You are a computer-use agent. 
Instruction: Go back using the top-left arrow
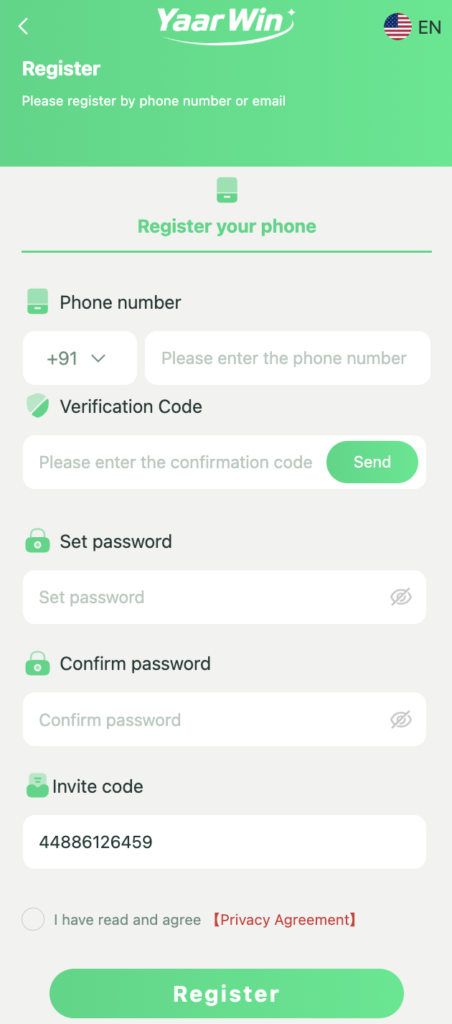pyautogui.click(x=24, y=27)
